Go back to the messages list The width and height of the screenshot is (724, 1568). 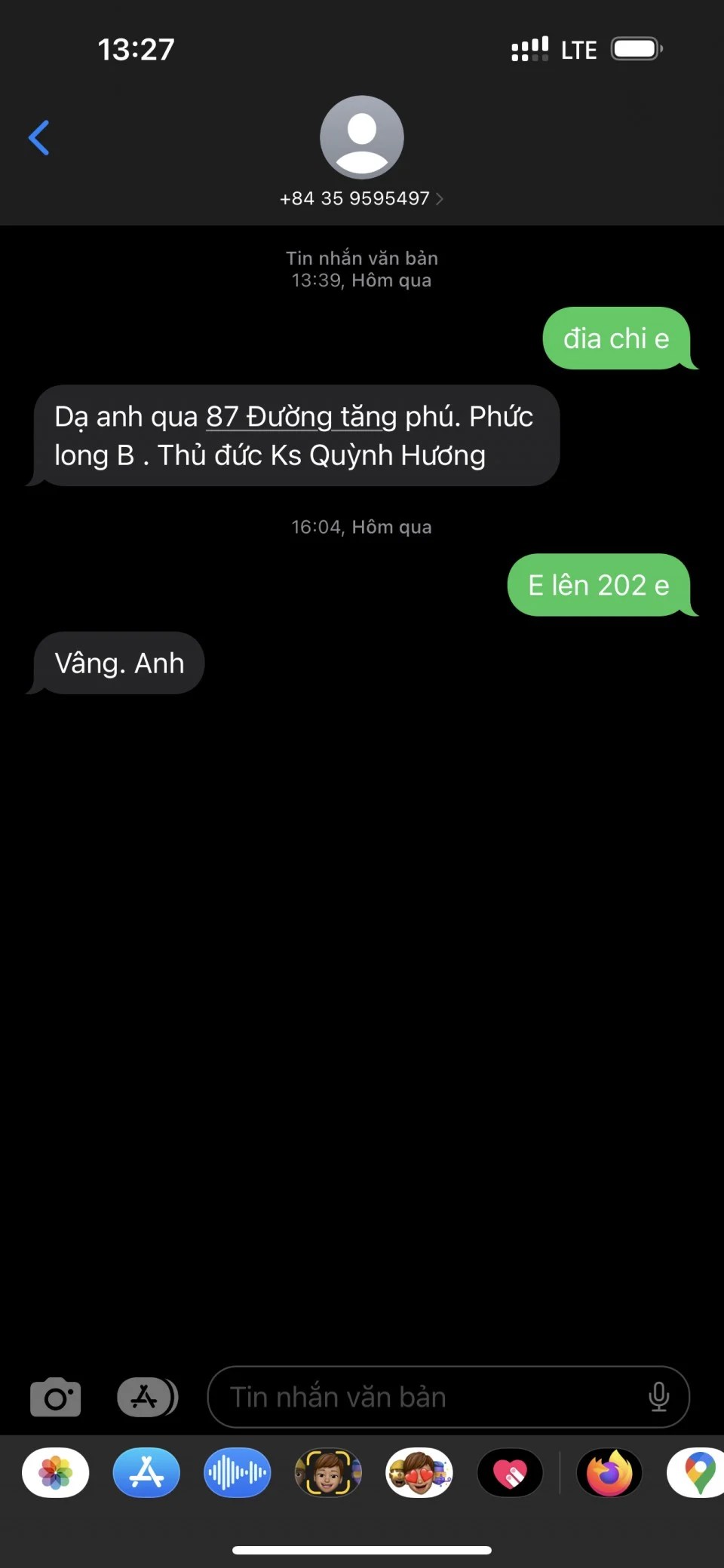tap(39, 138)
